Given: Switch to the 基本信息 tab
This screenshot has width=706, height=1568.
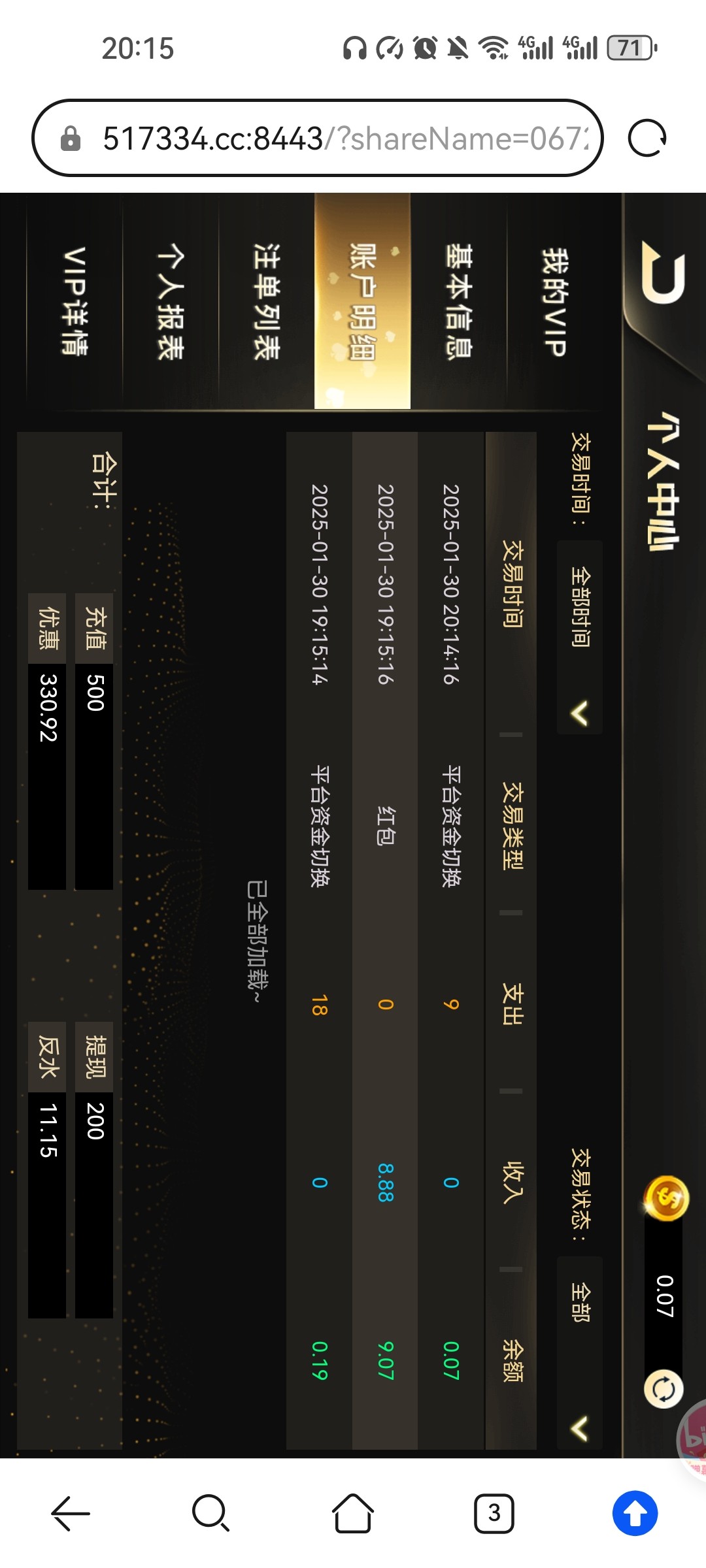Looking at the screenshot, I should coord(458,301).
